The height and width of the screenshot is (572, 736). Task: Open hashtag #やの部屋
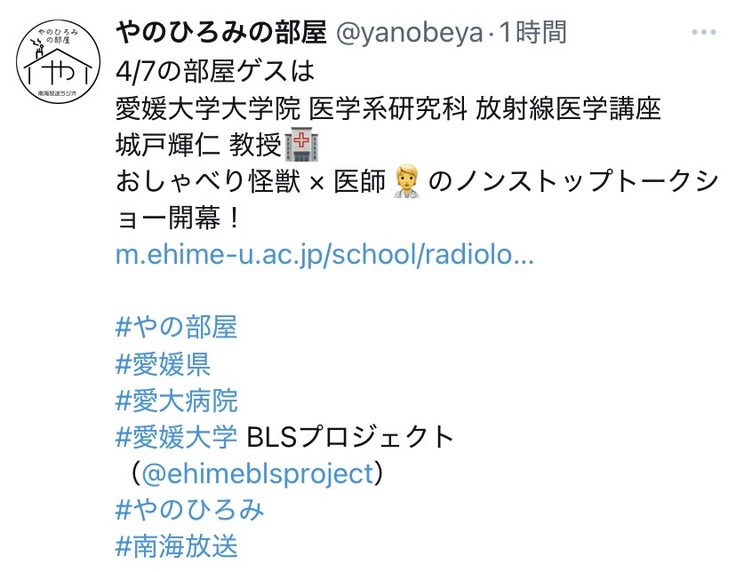pos(177,327)
